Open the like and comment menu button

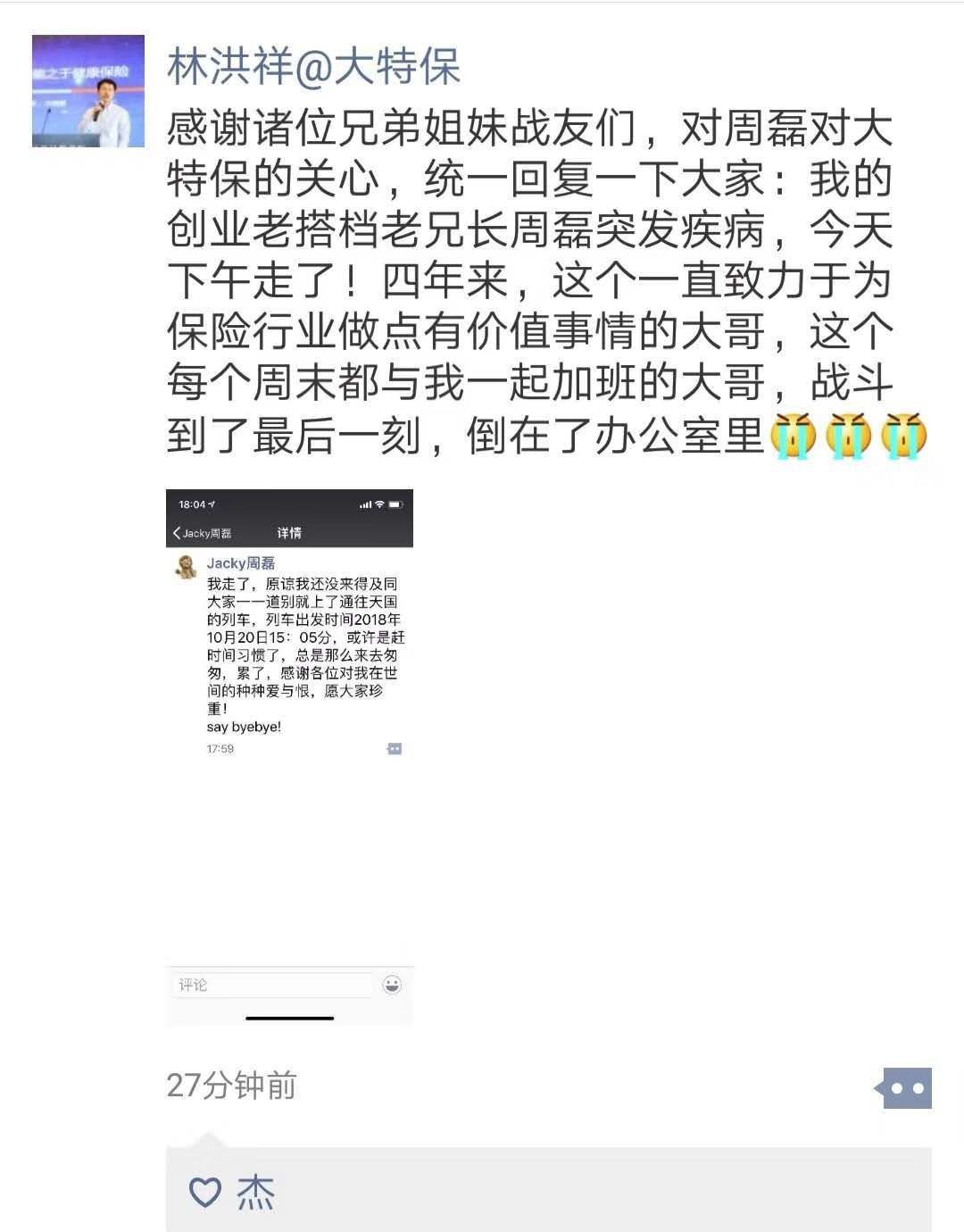906,1087
